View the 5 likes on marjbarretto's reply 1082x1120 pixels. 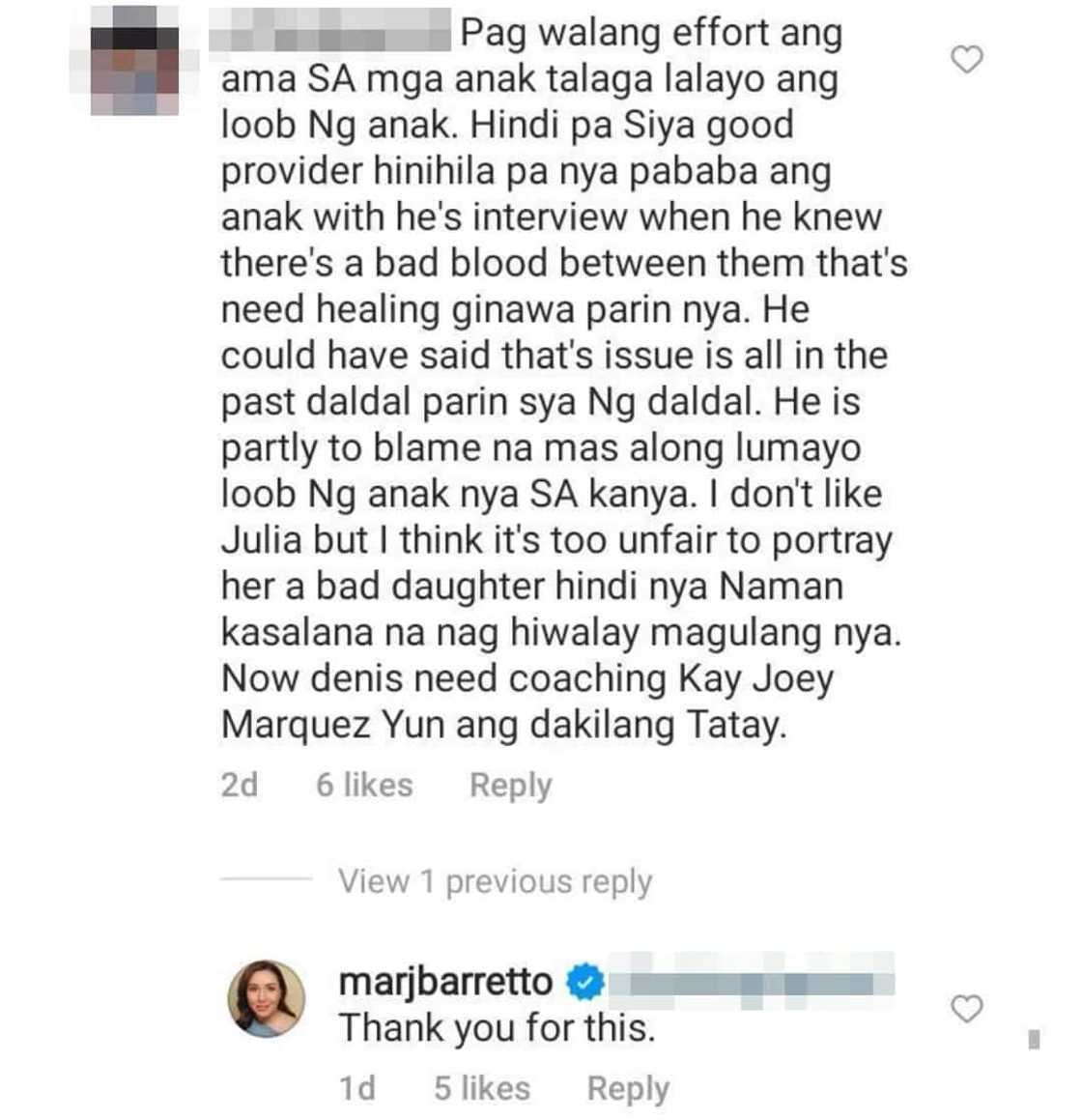(x=482, y=1088)
